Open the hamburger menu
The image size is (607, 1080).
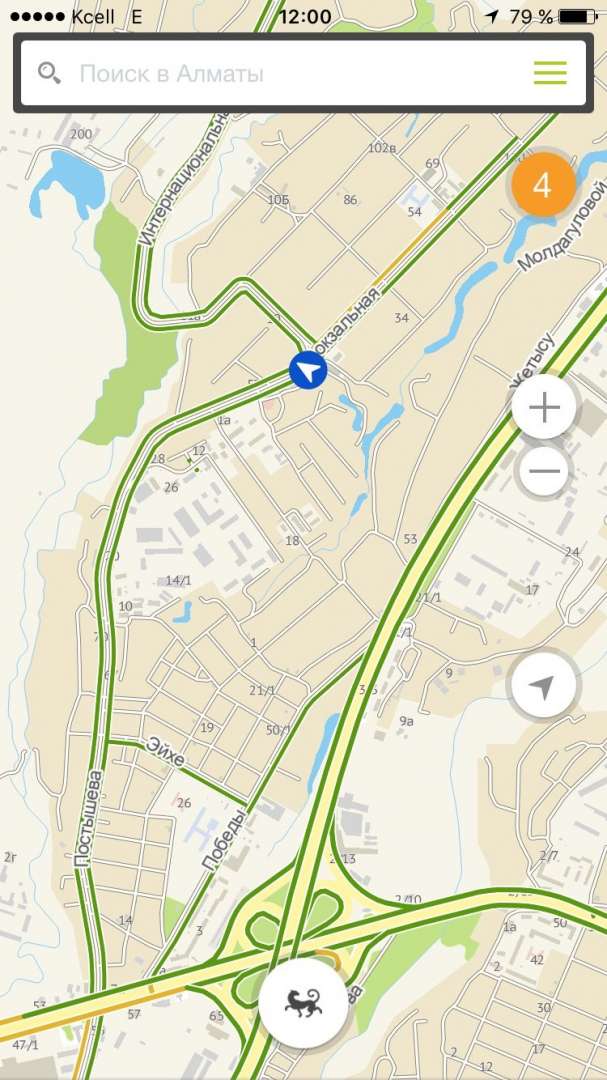[550, 73]
